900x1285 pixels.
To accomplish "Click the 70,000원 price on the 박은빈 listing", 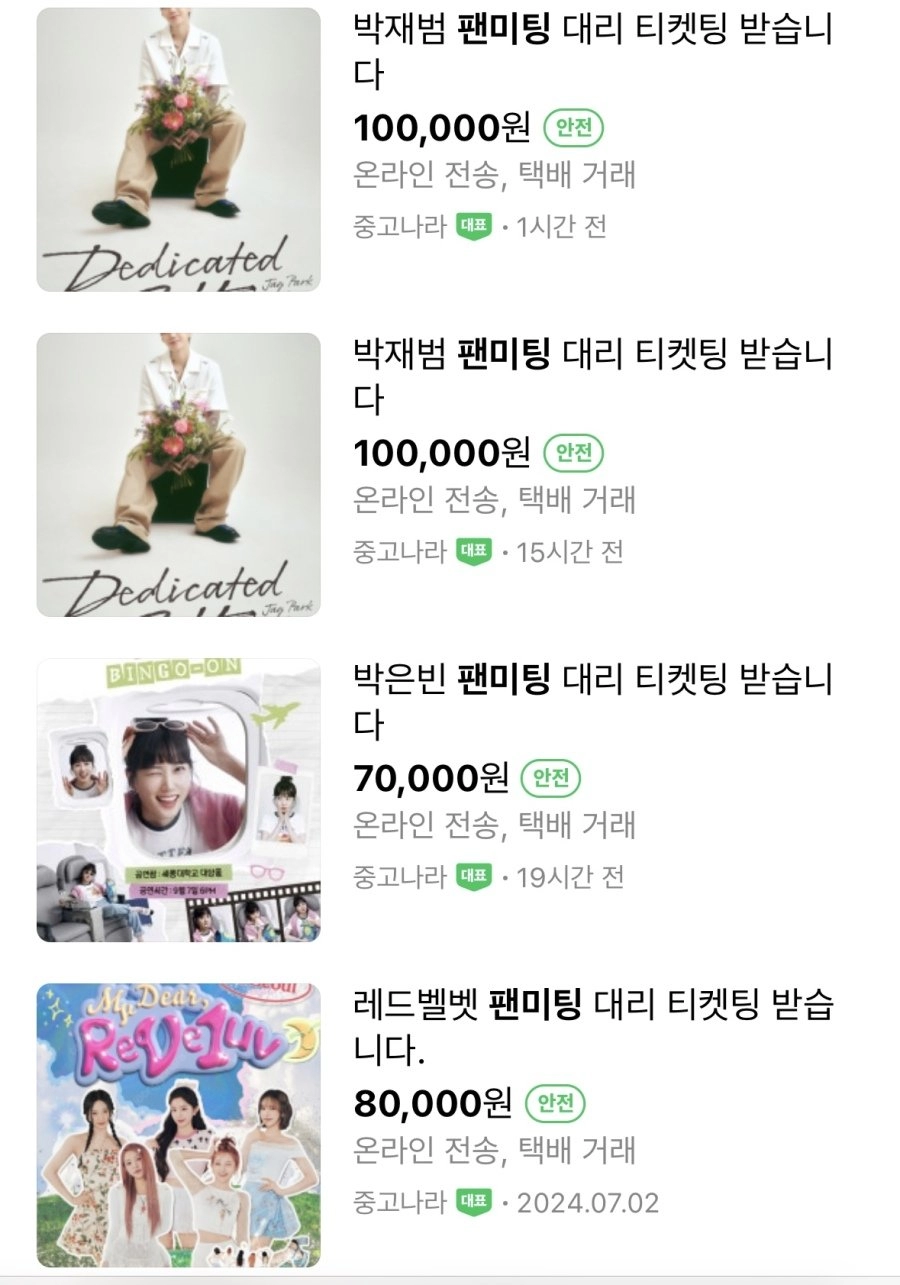I will [432, 777].
